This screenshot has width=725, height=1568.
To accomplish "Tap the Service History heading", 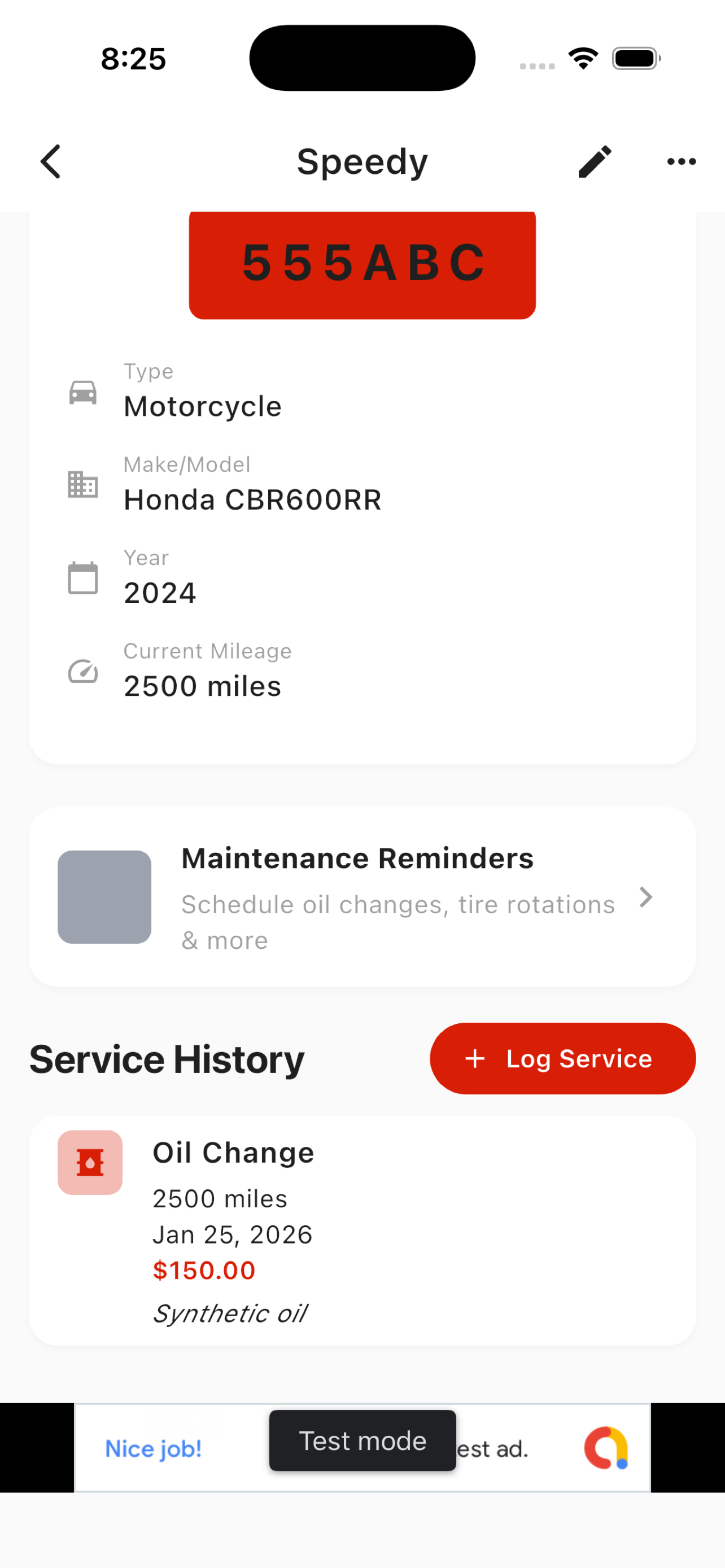I will [x=166, y=1058].
